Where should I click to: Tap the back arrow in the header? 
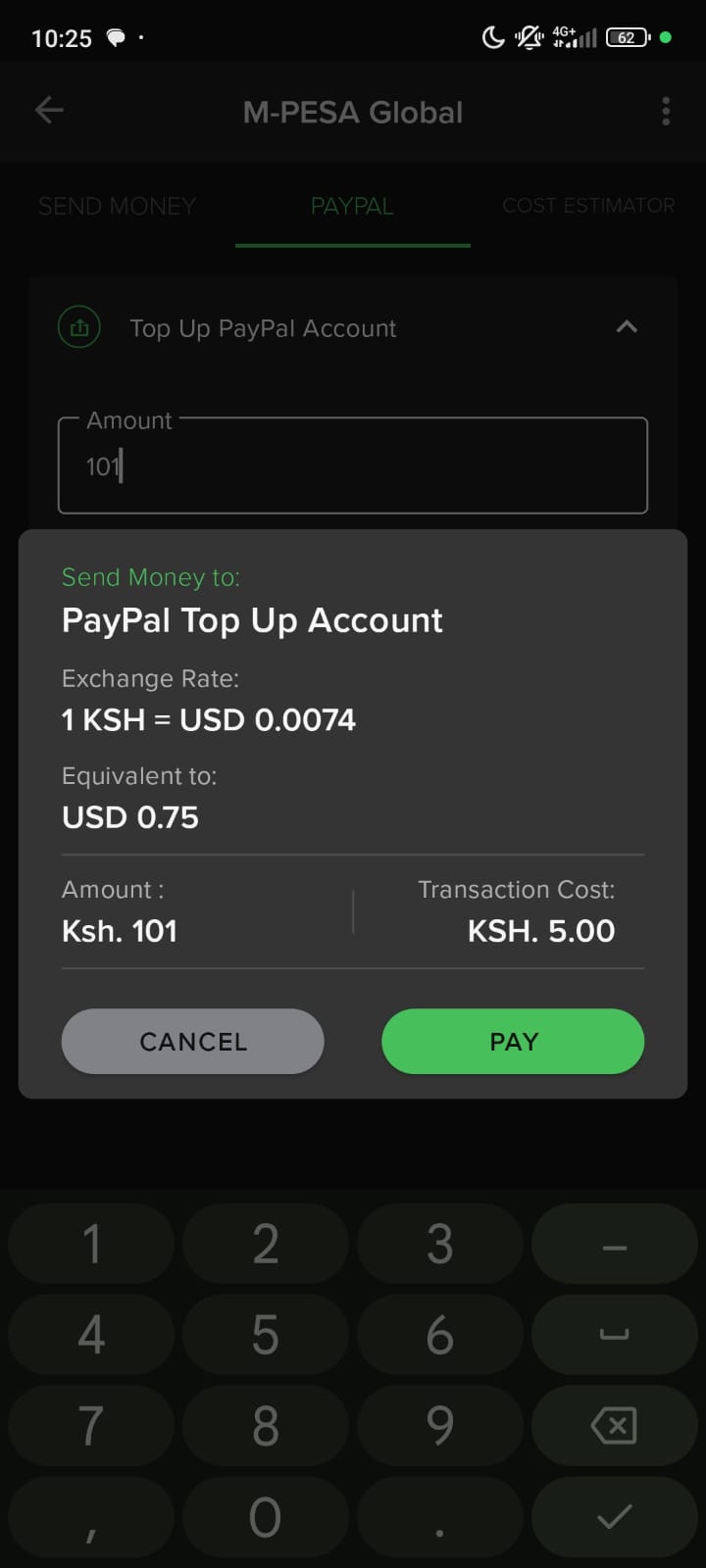coord(48,111)
